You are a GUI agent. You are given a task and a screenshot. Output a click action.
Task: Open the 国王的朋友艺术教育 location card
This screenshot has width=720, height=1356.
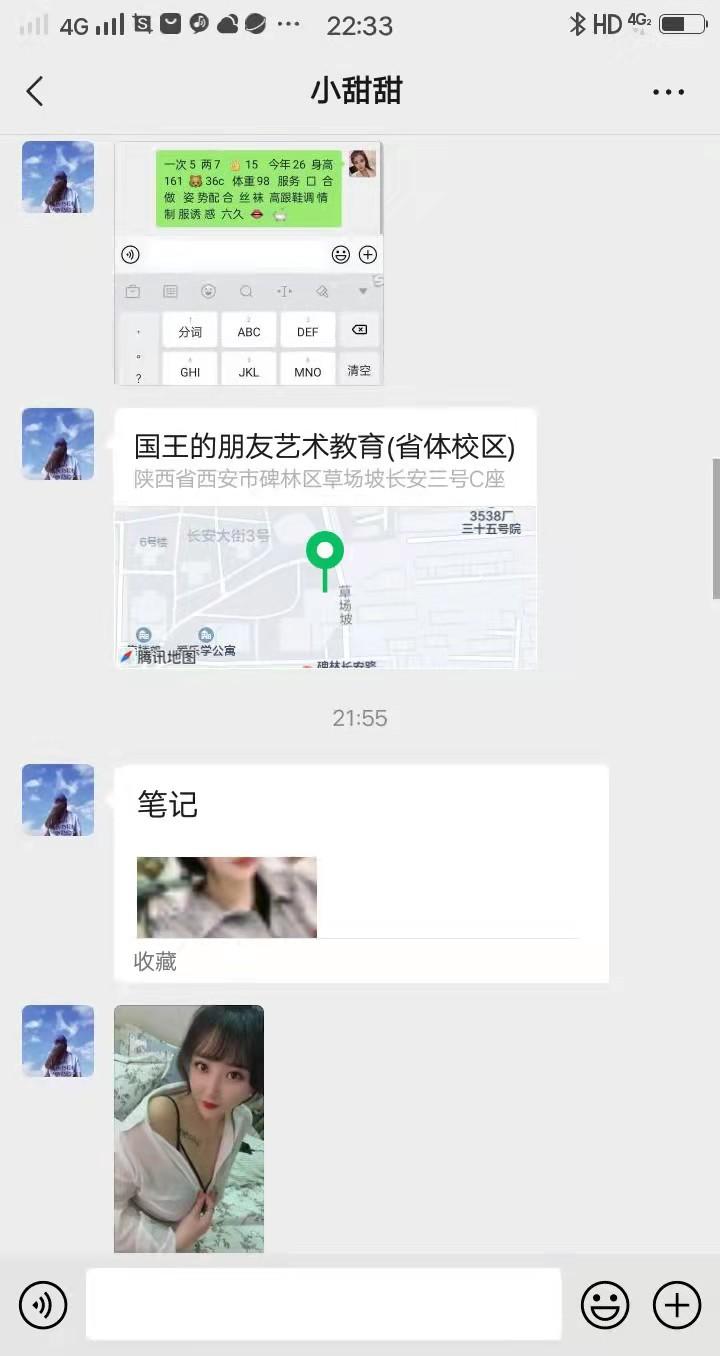coord(325,538)
